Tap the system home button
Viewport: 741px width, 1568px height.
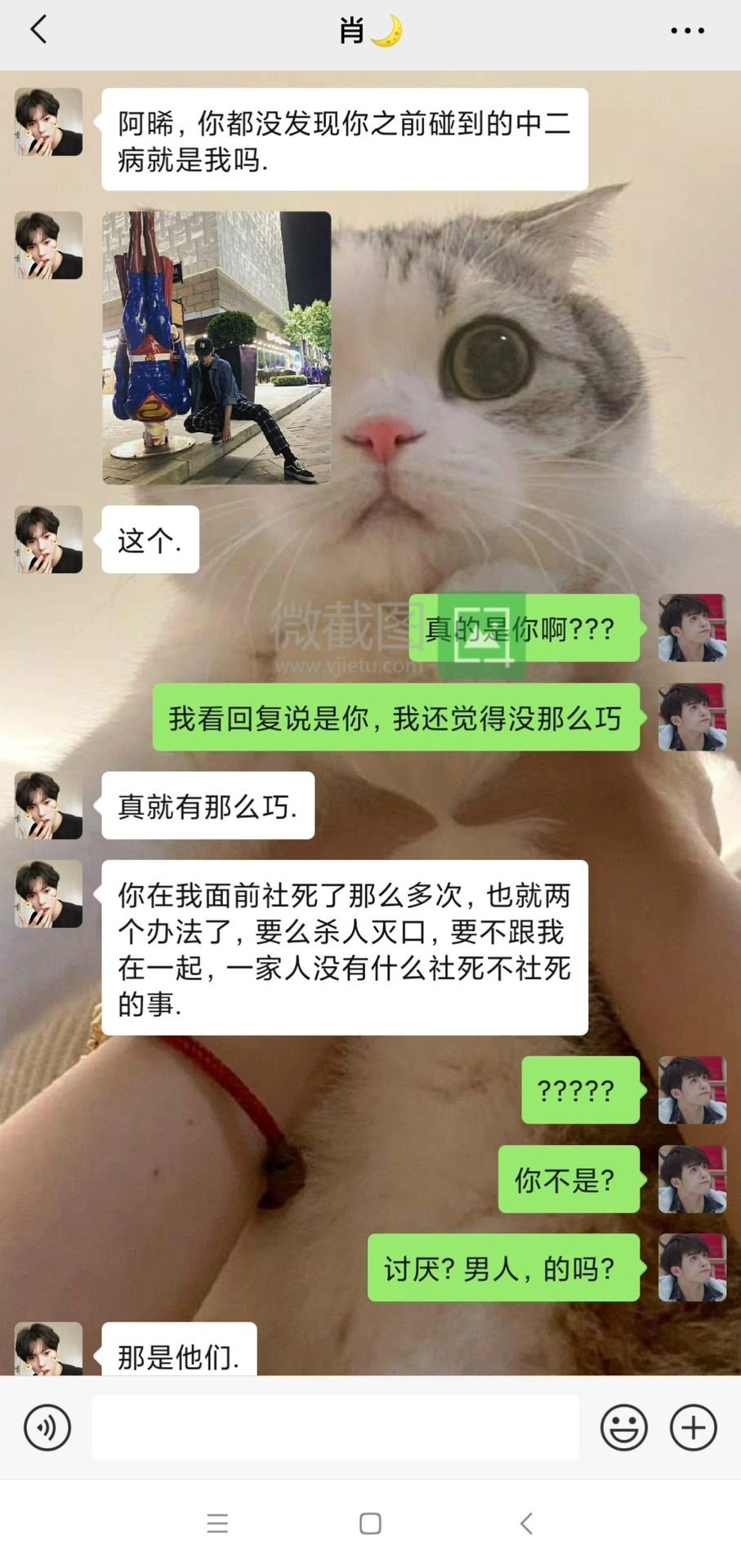(x=370, y=1523)
